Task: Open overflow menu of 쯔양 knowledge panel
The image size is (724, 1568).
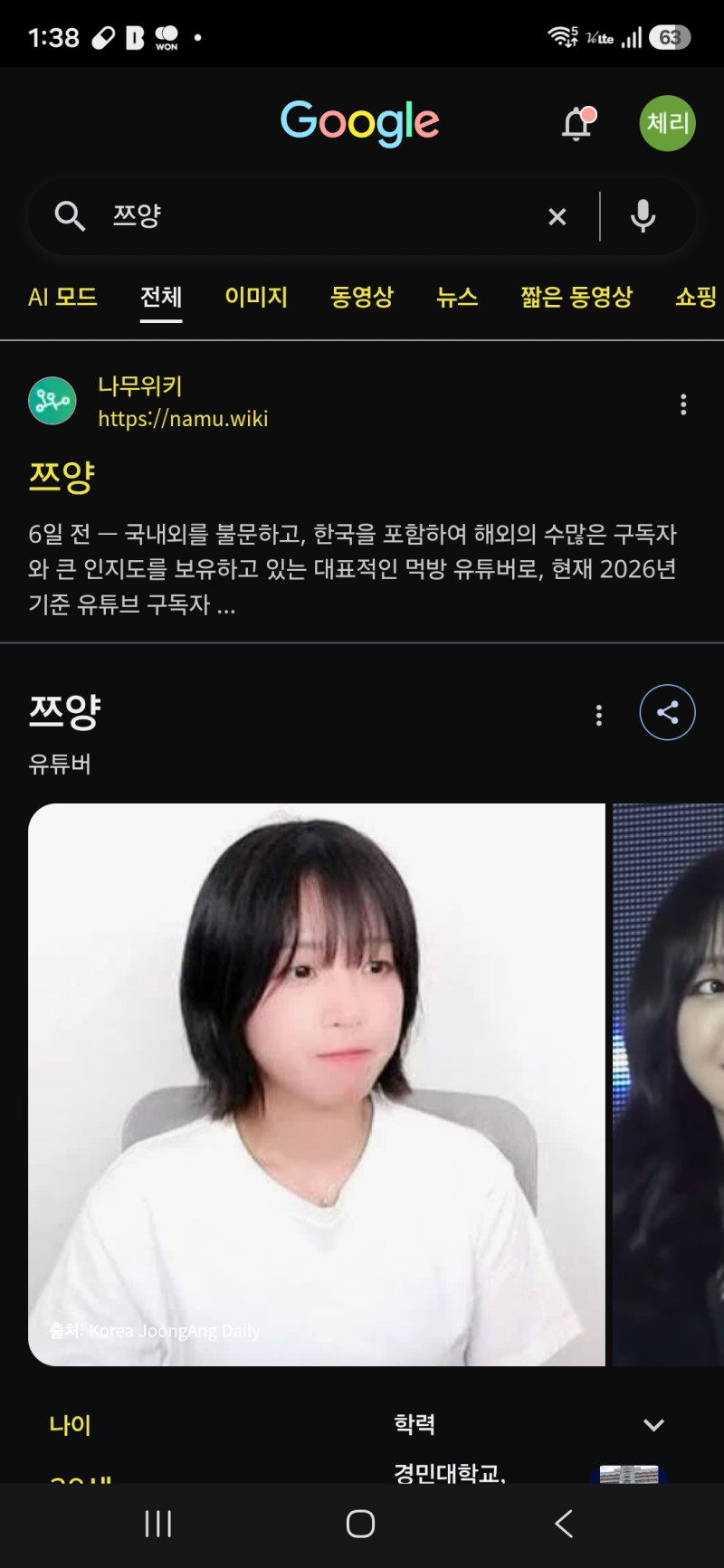Action: [x=599, y=716]
